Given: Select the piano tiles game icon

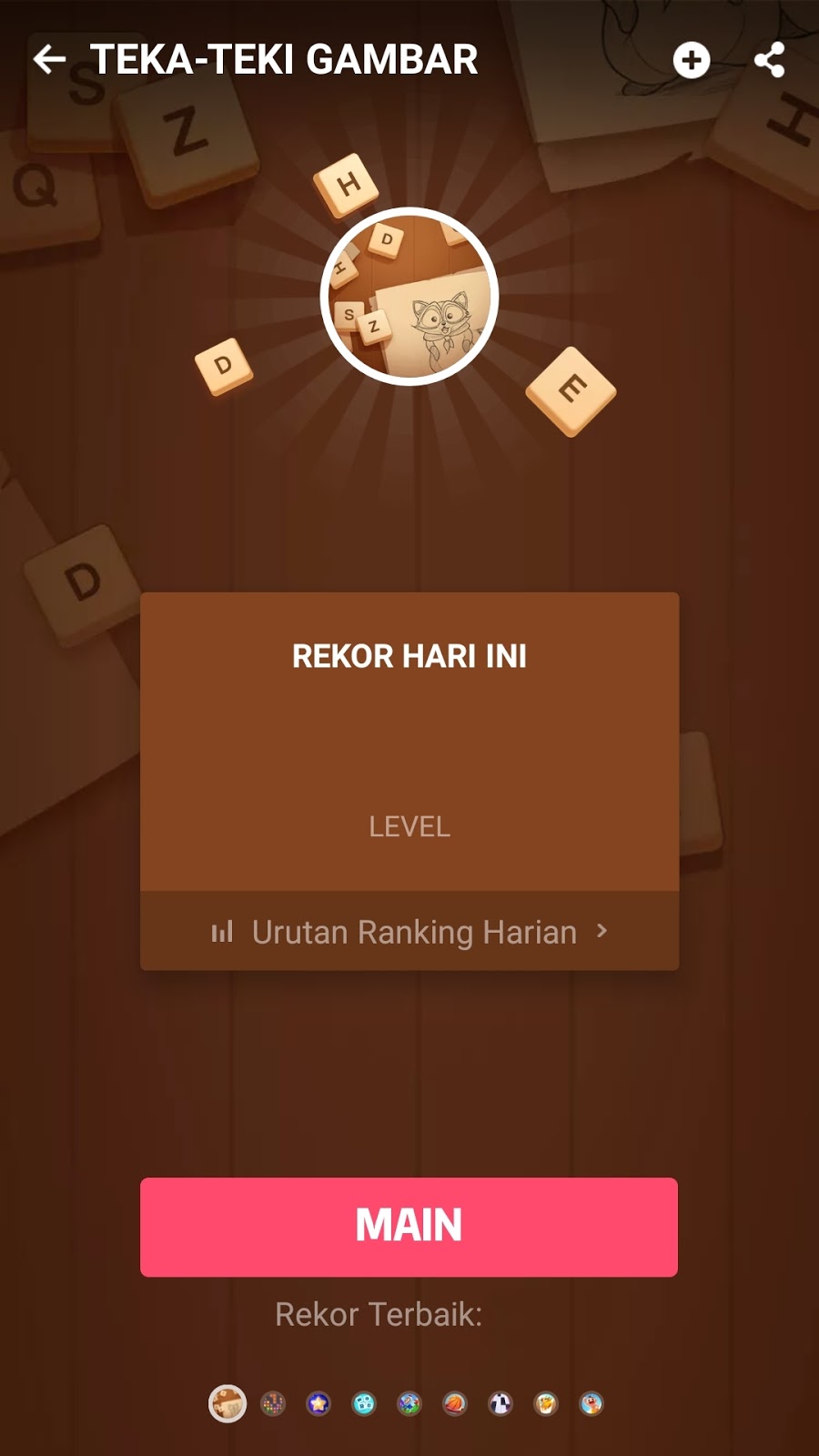Looking at the screenshot, I should point(500,1403).
